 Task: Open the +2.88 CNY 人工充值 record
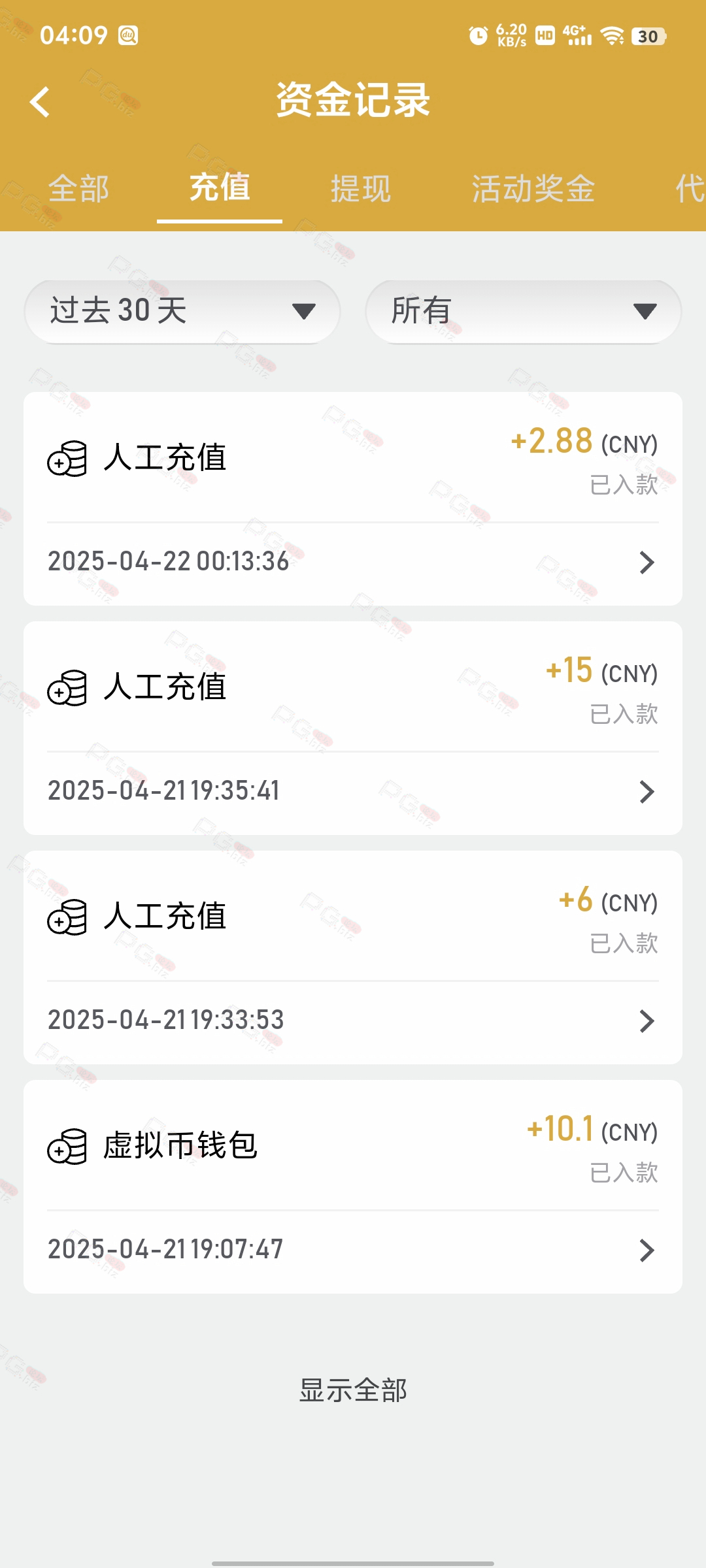(x=353, y=498)
